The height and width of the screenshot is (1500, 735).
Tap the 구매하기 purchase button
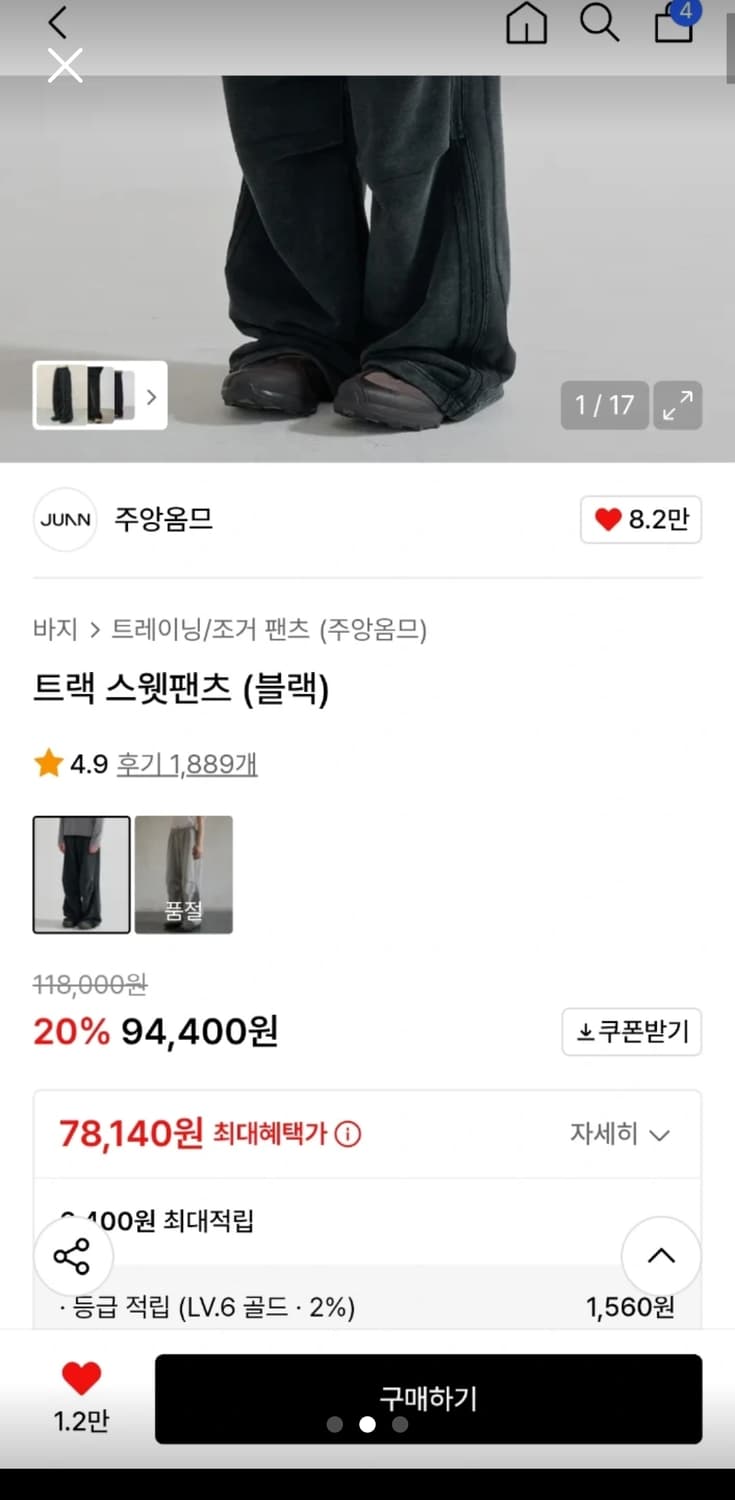[429, 1398]
